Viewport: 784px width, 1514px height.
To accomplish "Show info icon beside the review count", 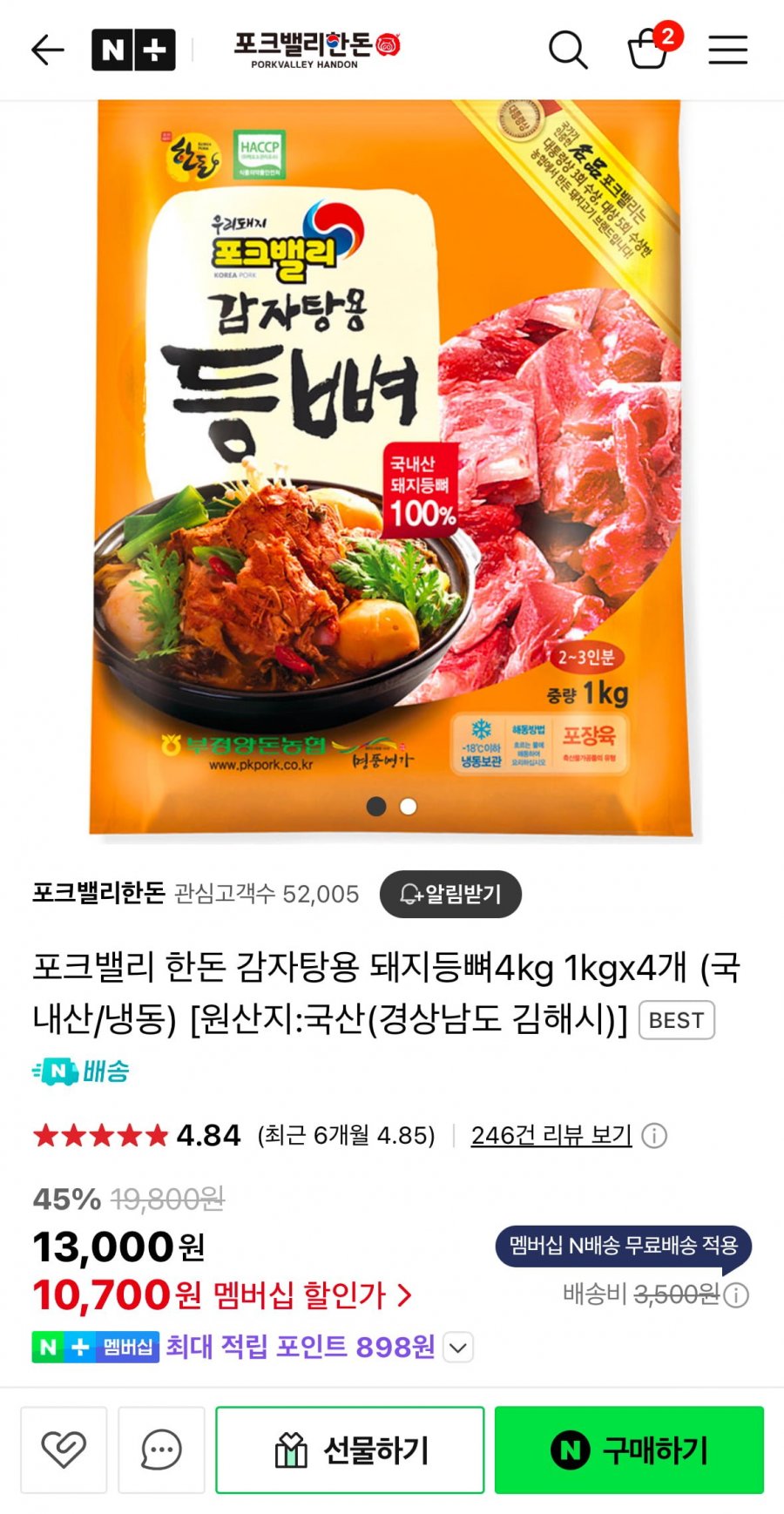I will click(x=654, y=1136).
